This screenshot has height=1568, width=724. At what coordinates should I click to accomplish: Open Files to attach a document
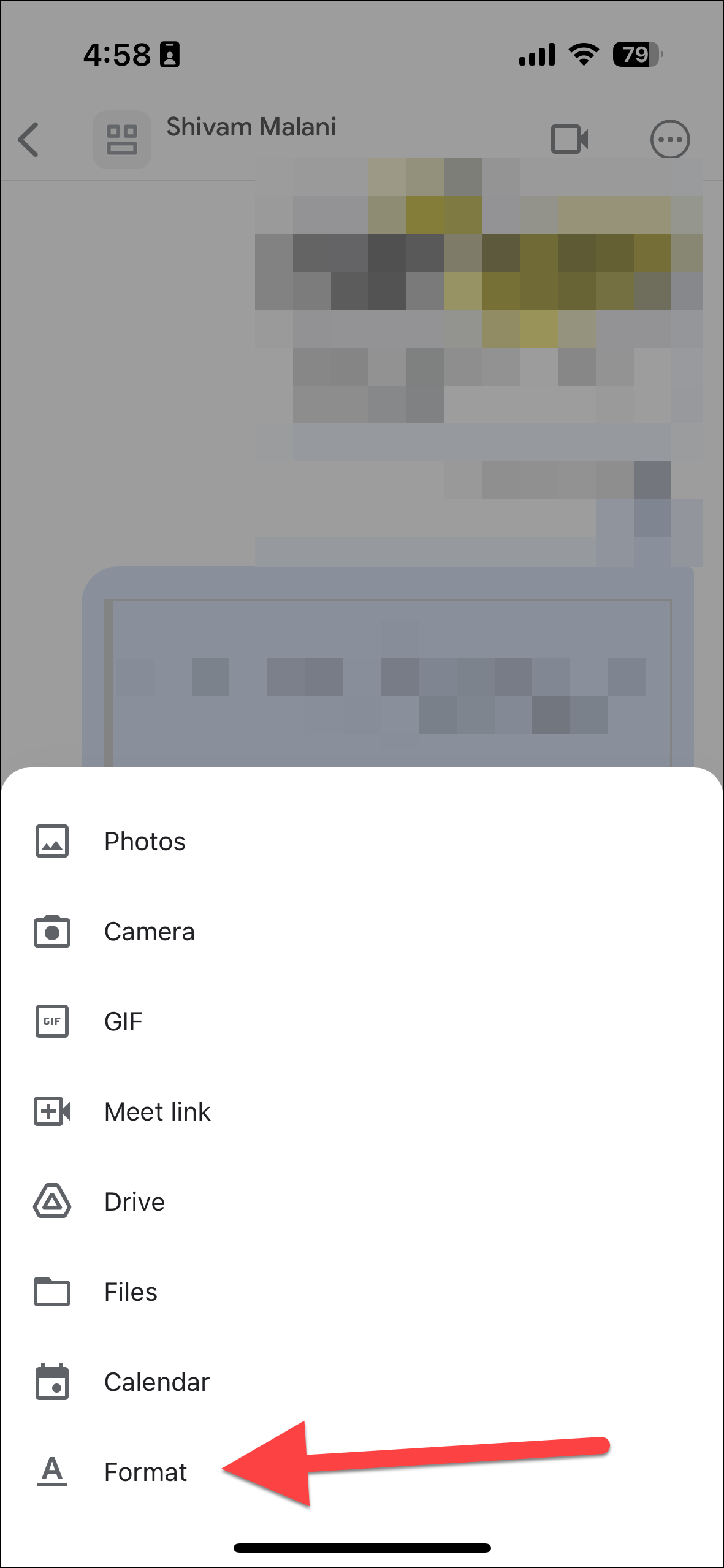[x=131, y=1292]
